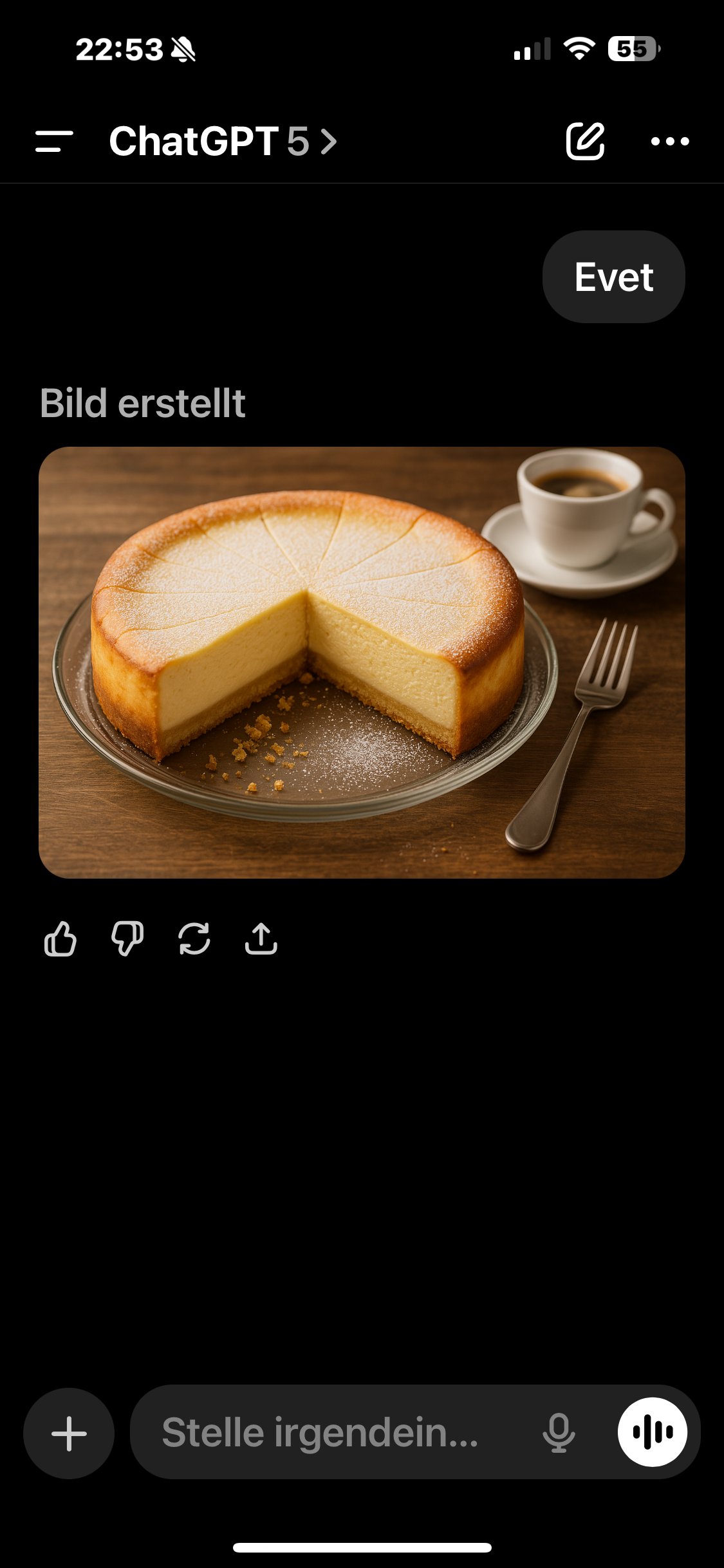The width and height of the screenshot is (724, 1568).
Task: Open the ChatGPT 5 model selector
Action: [x=223, y=141]
